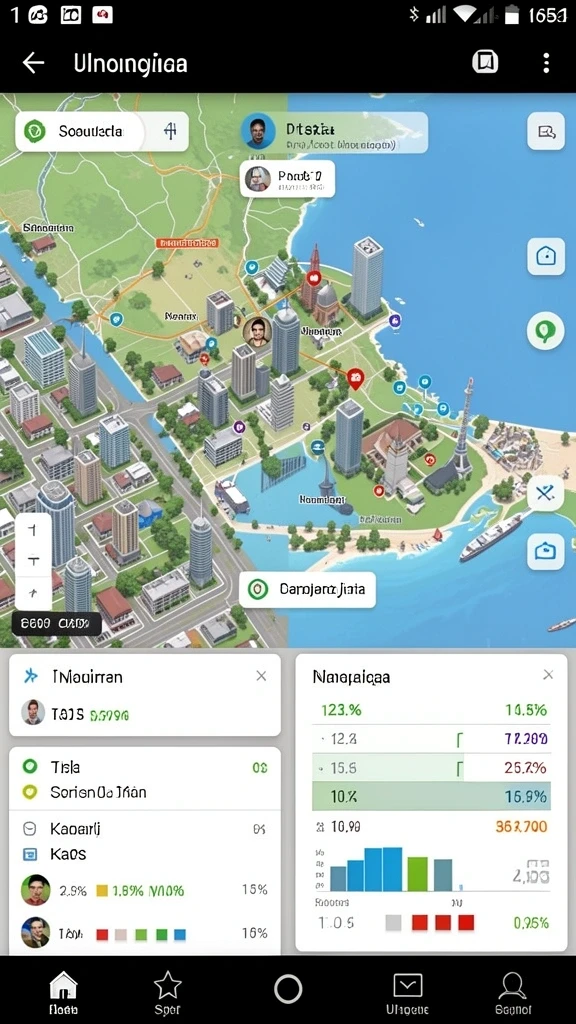Tap the map control at the top right
Image resolution: width=576 pixels, height=1024 pixels.
[546, 131]
